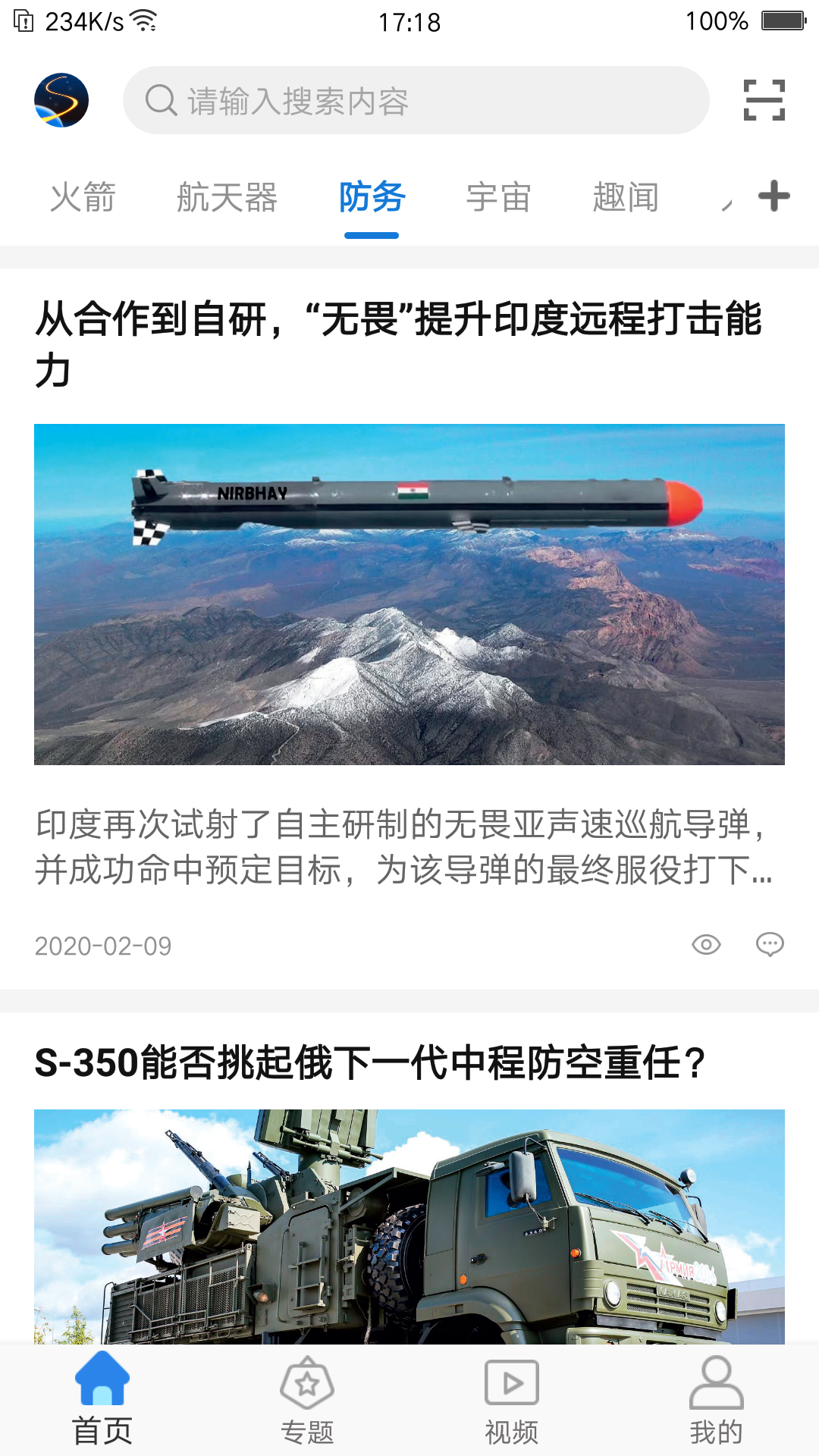Select the 防务 tab
The height and width of the screenshot is (1456, 819).
point(372,198)
